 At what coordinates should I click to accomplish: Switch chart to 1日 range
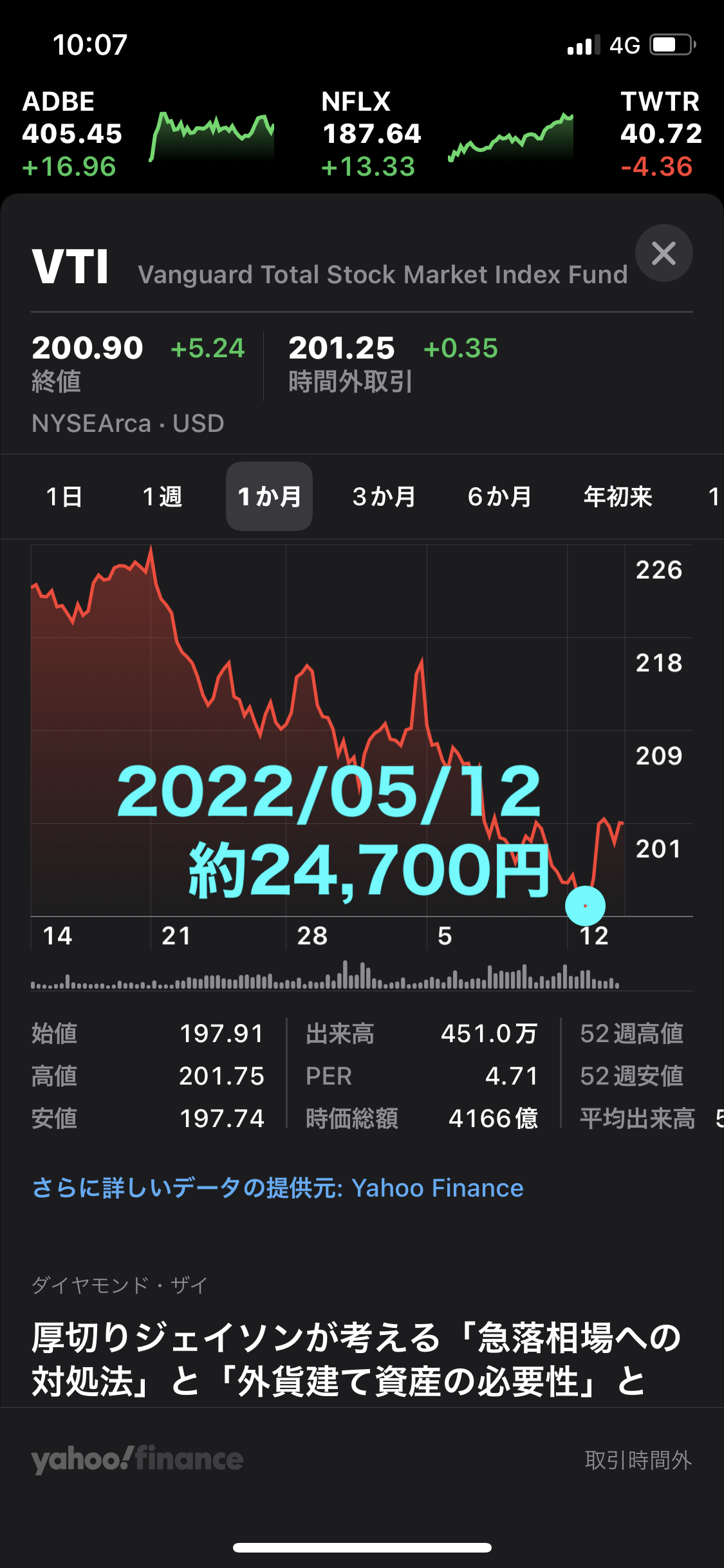tap(64, 497)
